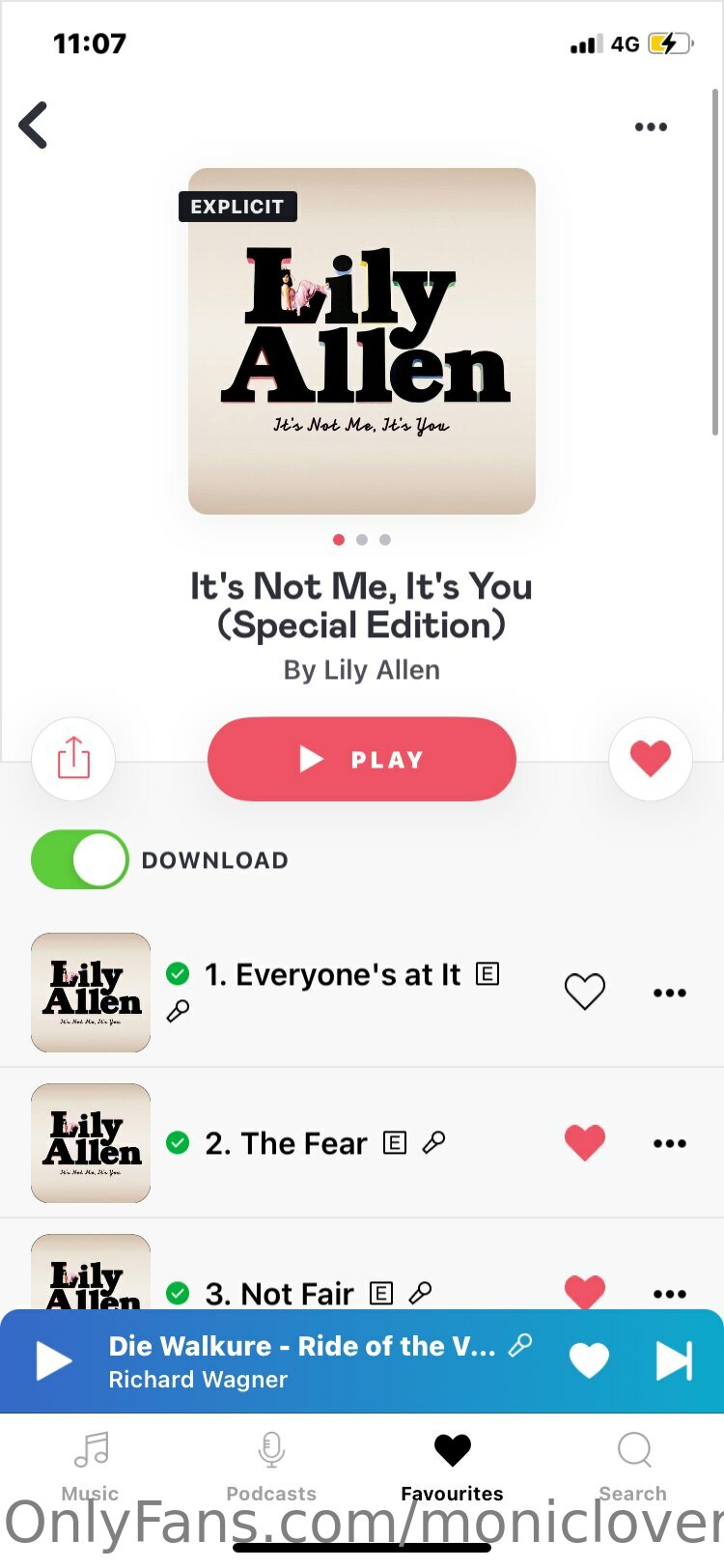Skip to next track in mini player
The height and width of the screenshot is (1568, 724).
[x=674, y=1361]
